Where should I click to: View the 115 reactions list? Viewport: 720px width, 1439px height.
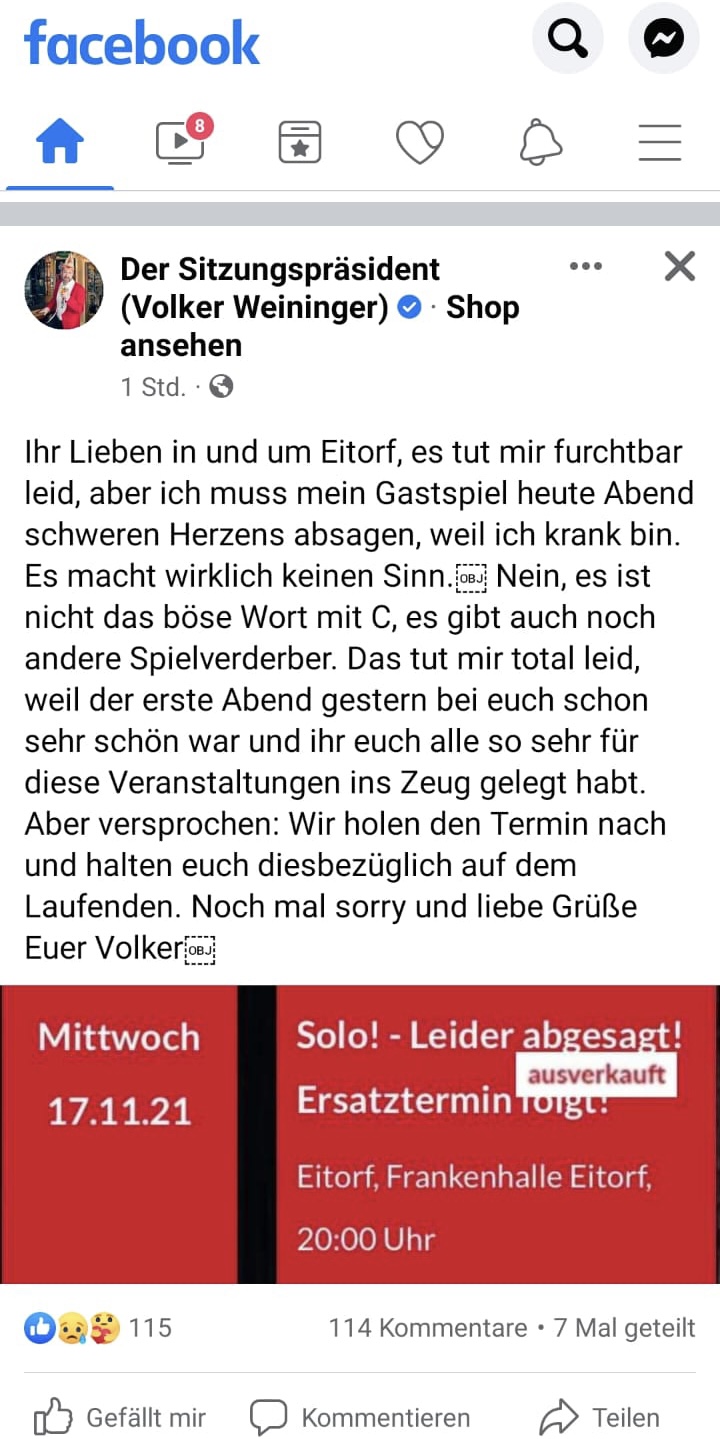(98, 1328)
